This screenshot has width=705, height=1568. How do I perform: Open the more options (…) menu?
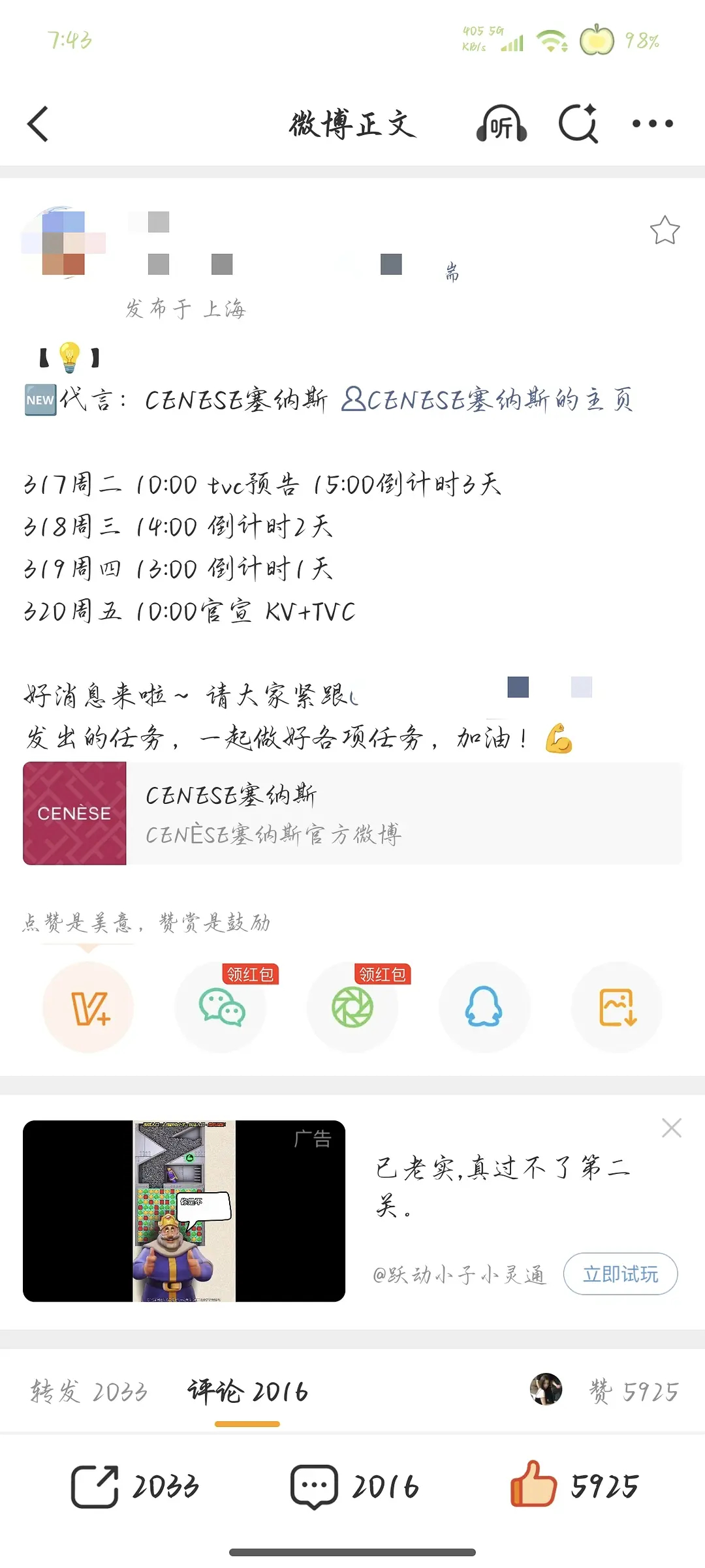[653, 124]
